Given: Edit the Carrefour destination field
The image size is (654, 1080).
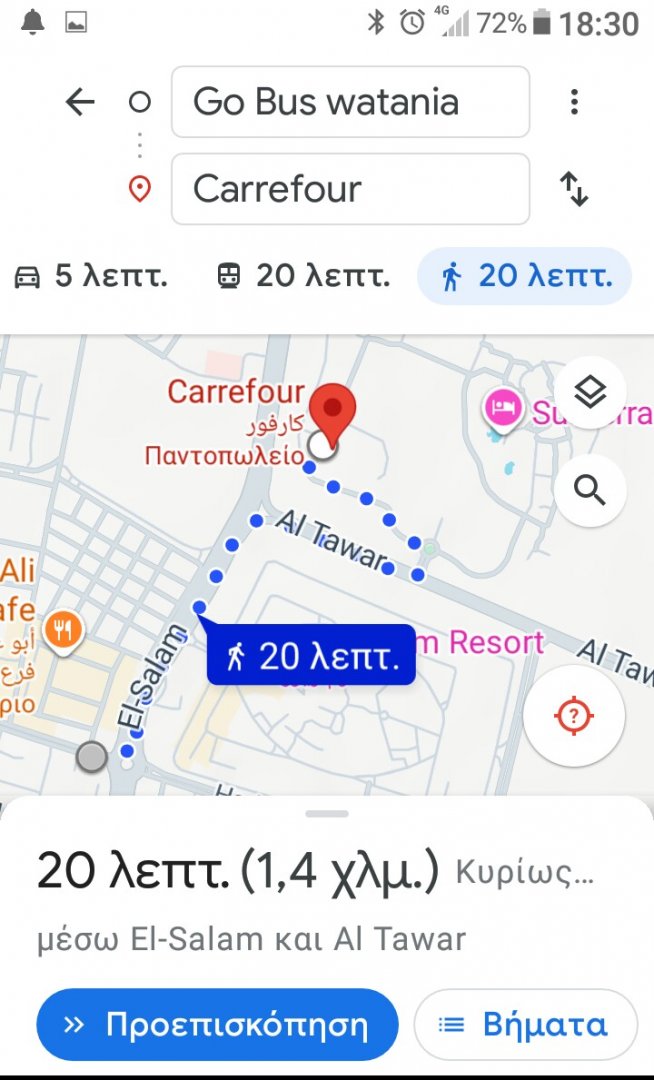Looking at the screenshot, I should point(350,189).
